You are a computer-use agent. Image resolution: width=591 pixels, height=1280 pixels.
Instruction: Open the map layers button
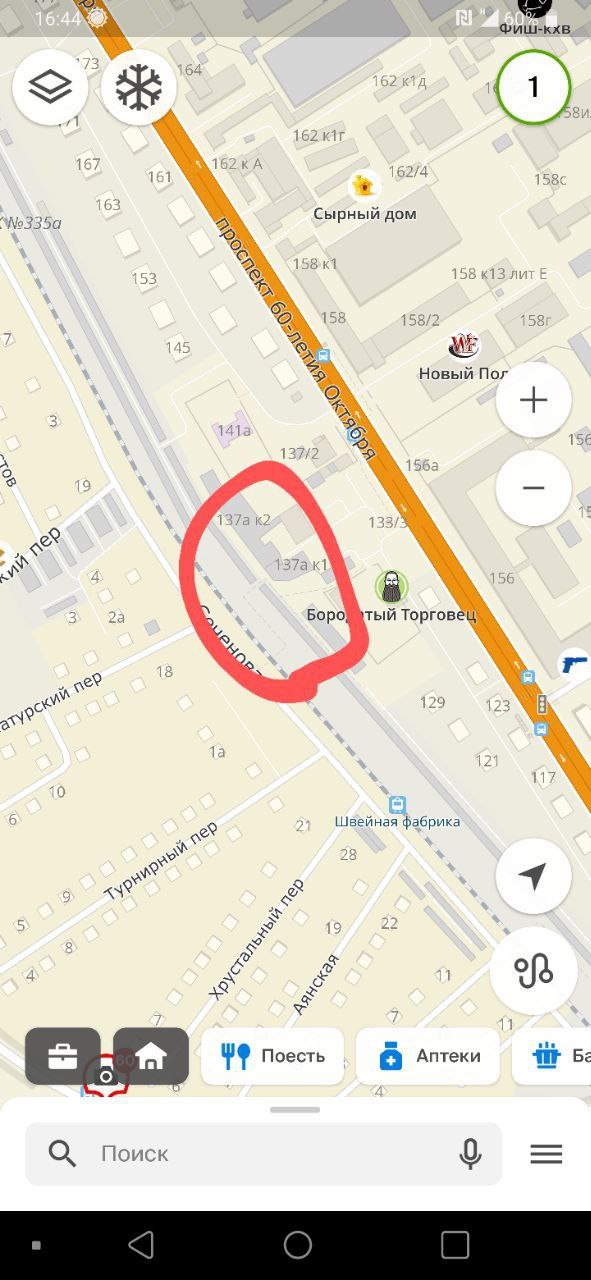point(50,87)
